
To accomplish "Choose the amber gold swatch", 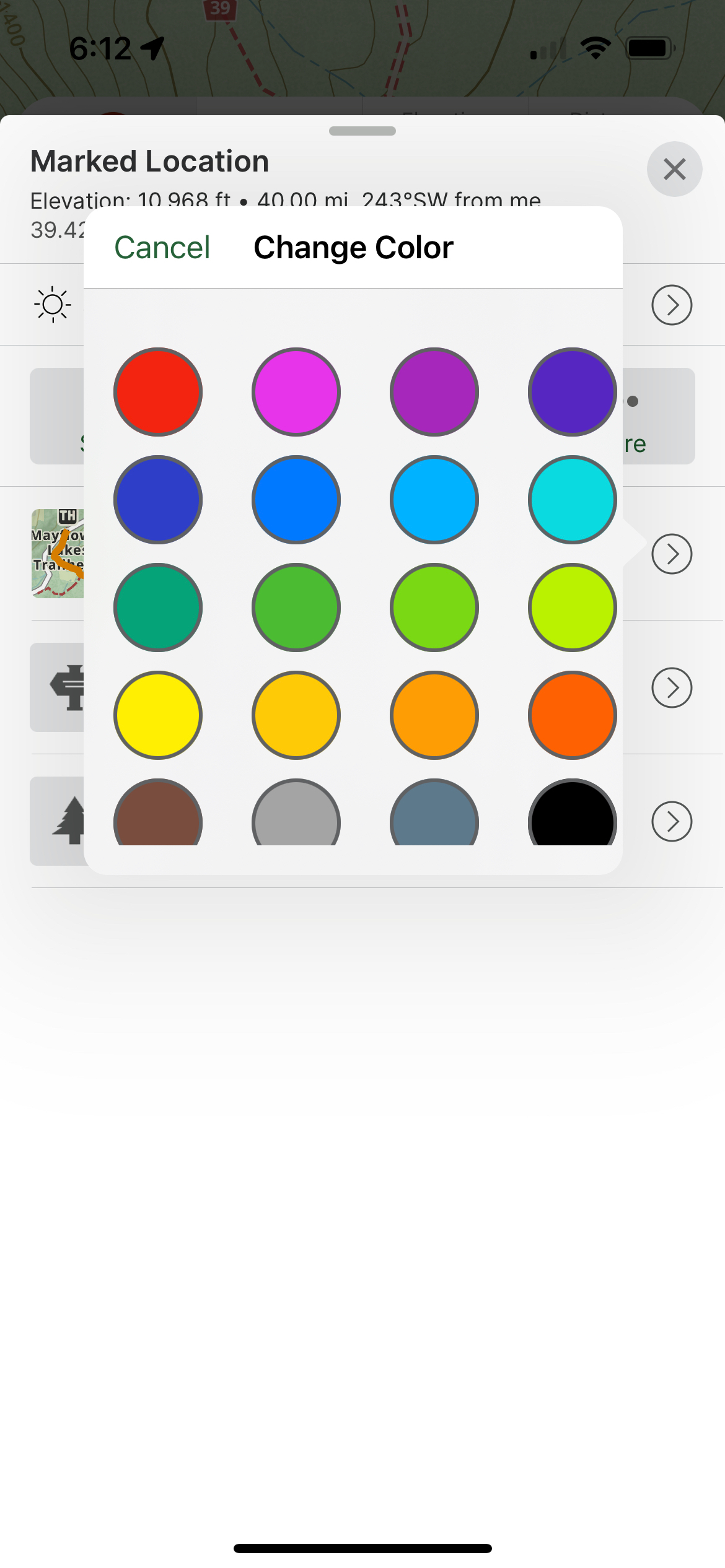I will 296,715.
